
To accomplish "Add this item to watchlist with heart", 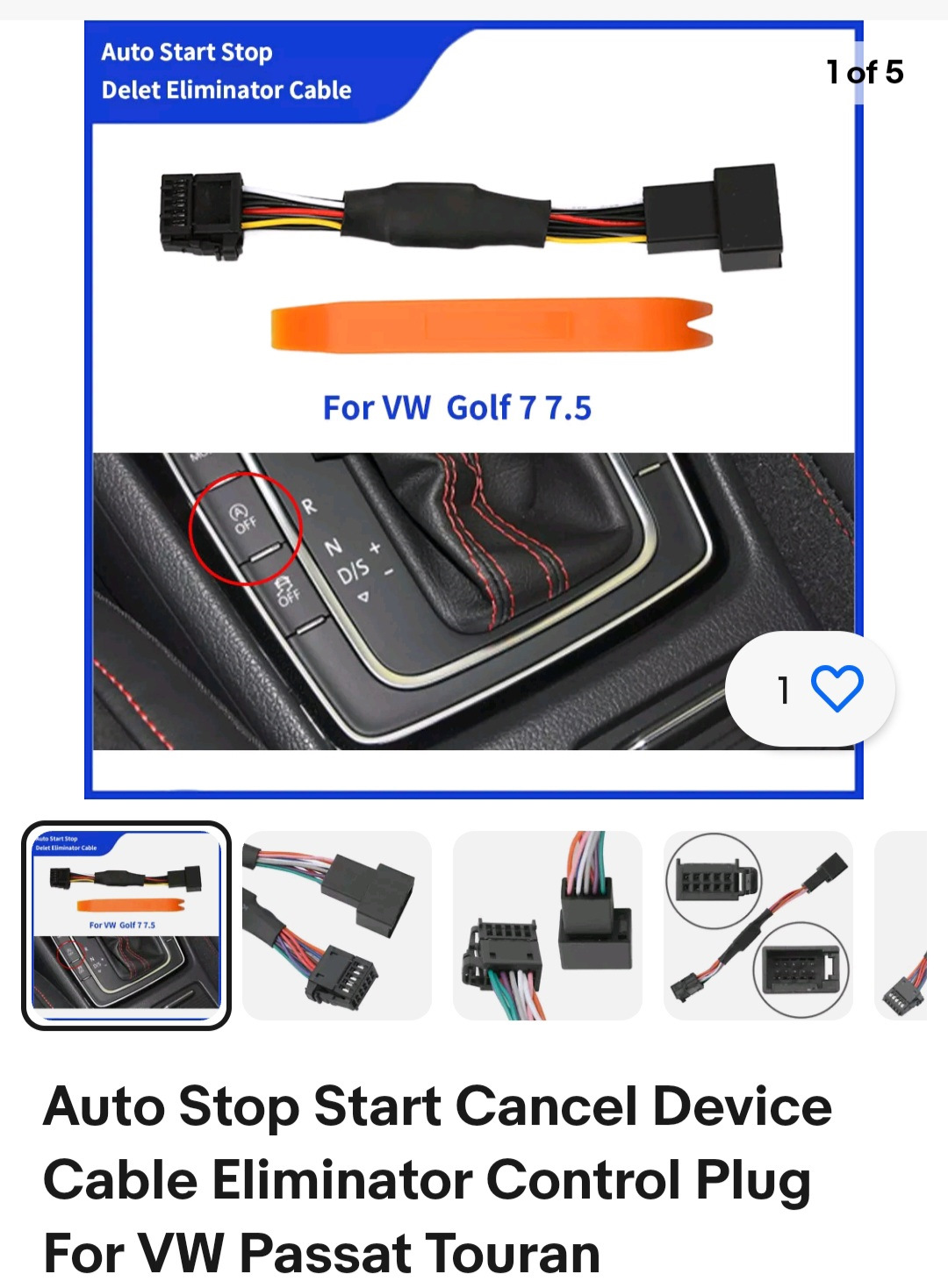I will (x=837, y=689).
